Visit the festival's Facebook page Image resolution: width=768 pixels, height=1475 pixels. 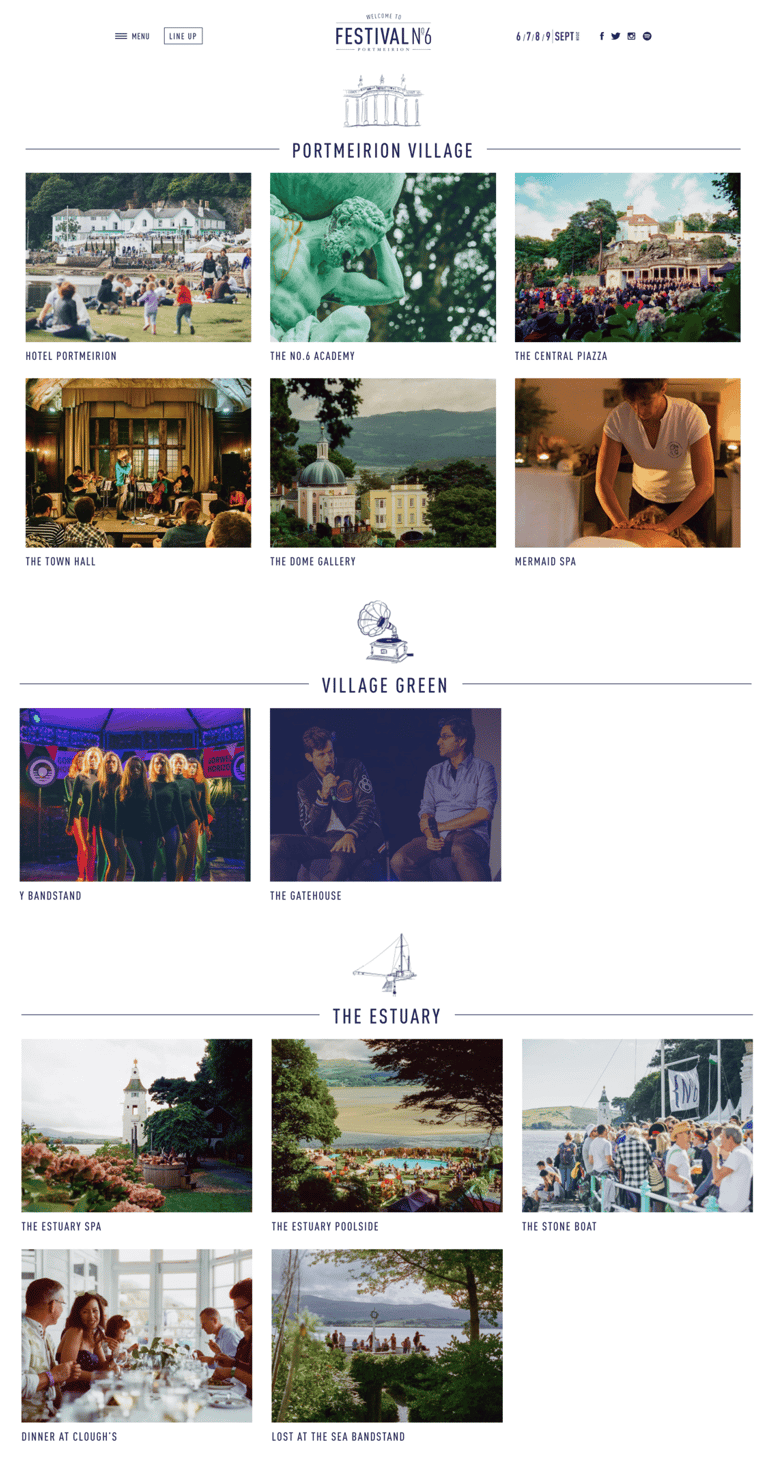tap(602, 36)
